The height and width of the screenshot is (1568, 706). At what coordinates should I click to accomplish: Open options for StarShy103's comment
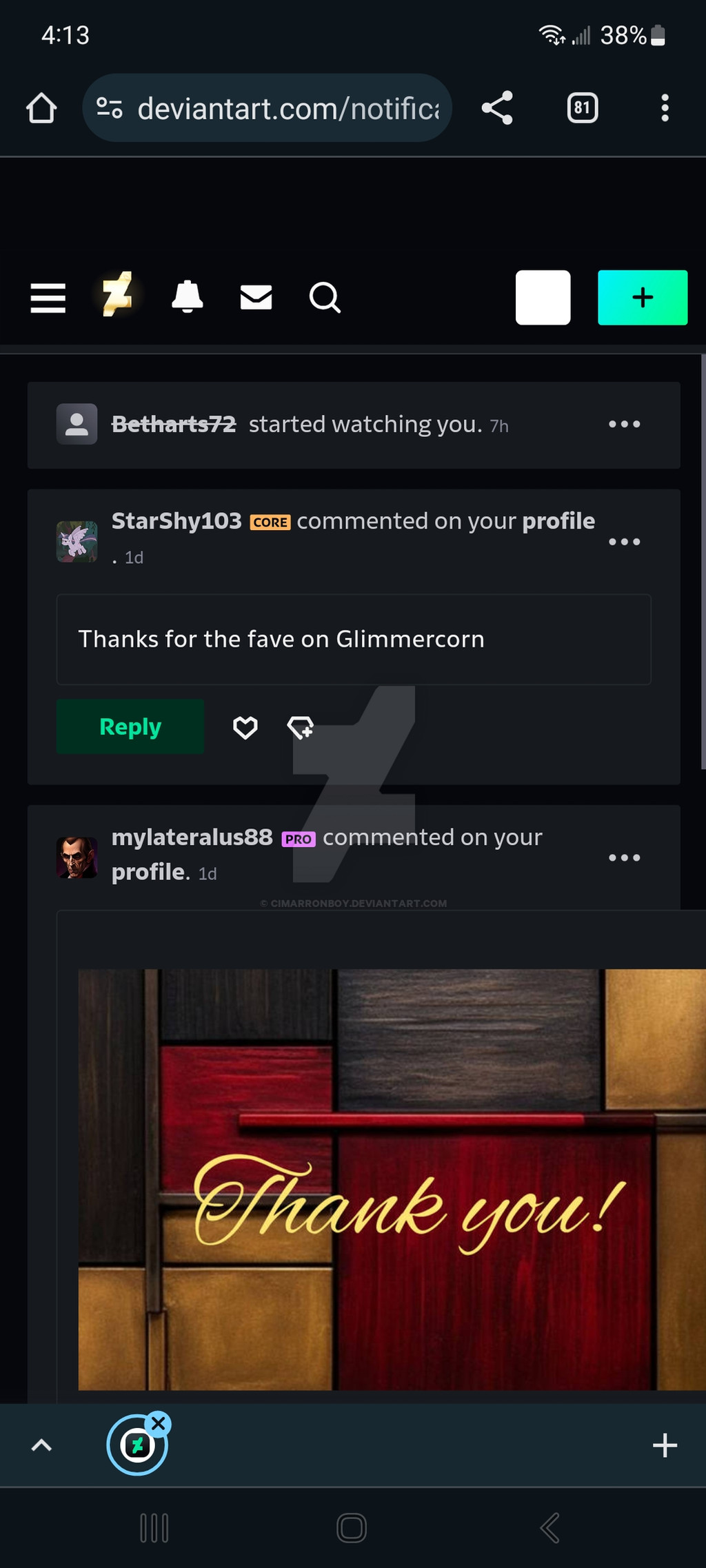(x=625, y=542)
